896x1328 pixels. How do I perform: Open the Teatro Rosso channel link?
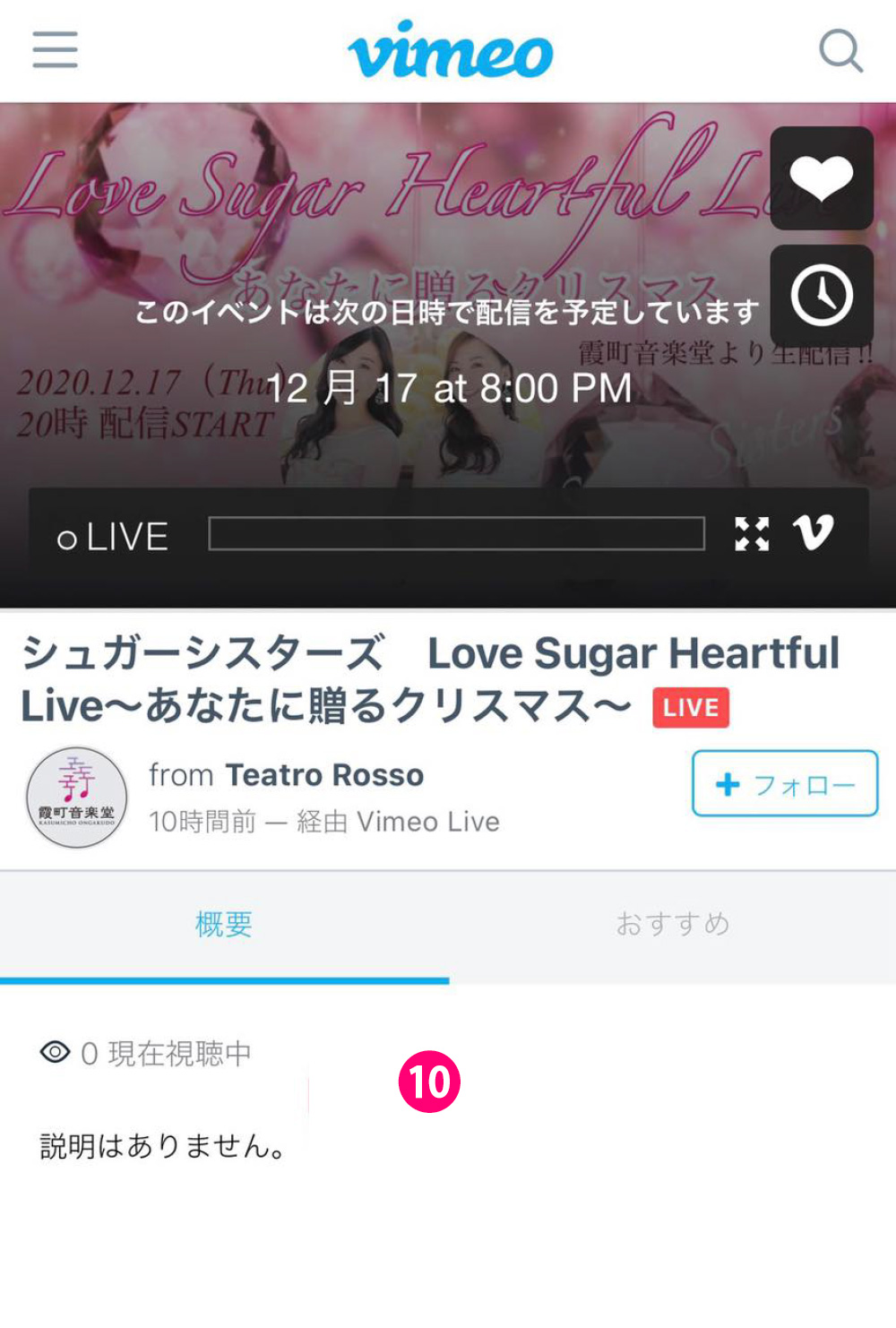click(x=323, y=775)
